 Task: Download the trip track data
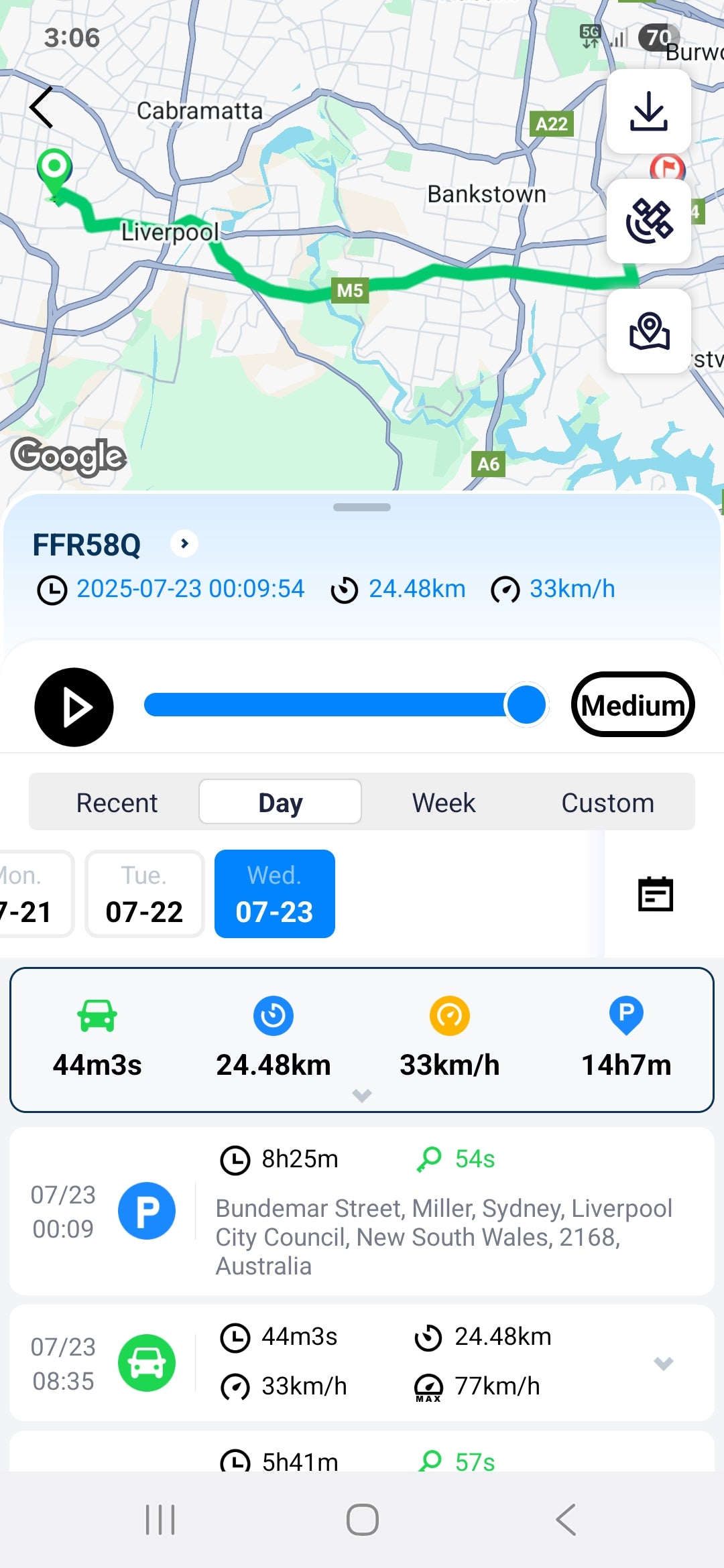[648, 111]
